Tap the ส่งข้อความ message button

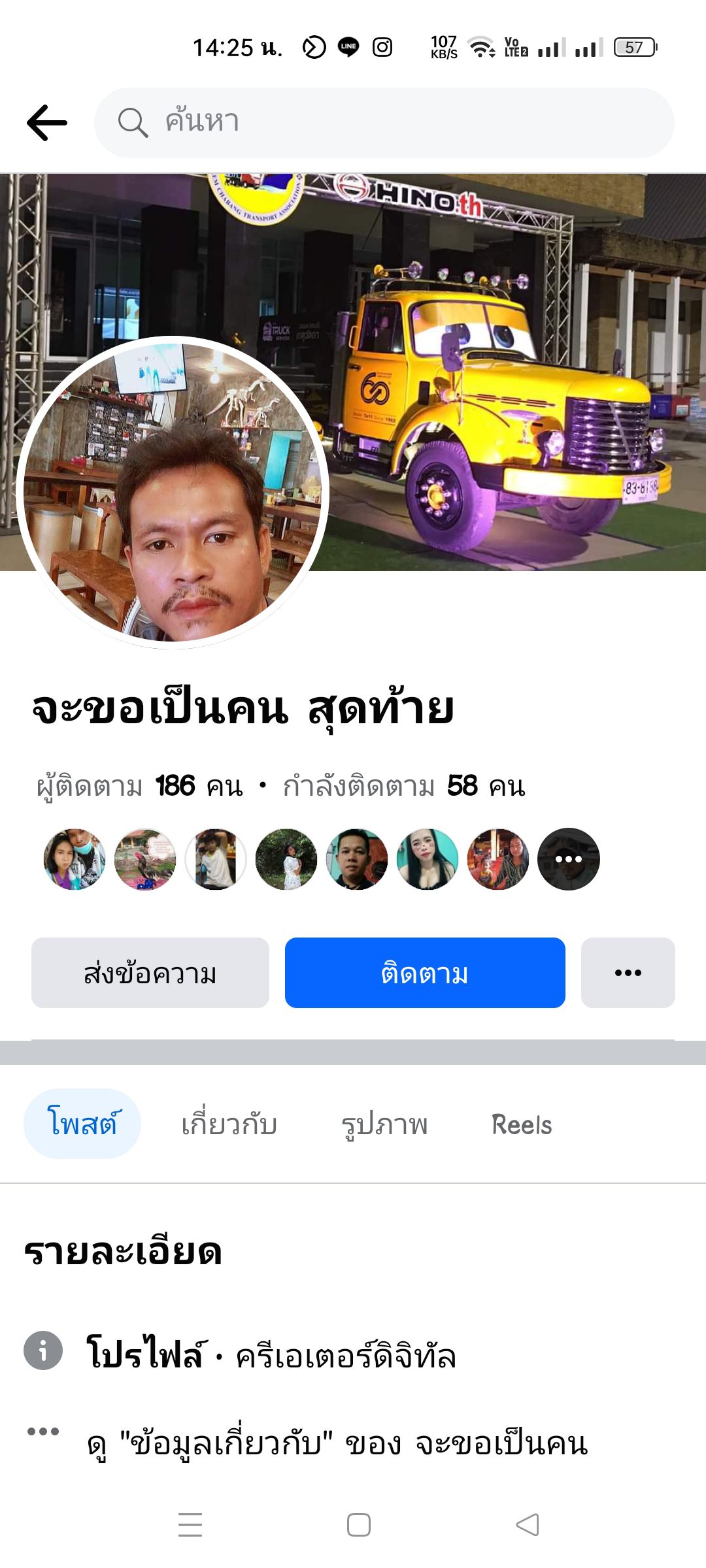[150, 973]
